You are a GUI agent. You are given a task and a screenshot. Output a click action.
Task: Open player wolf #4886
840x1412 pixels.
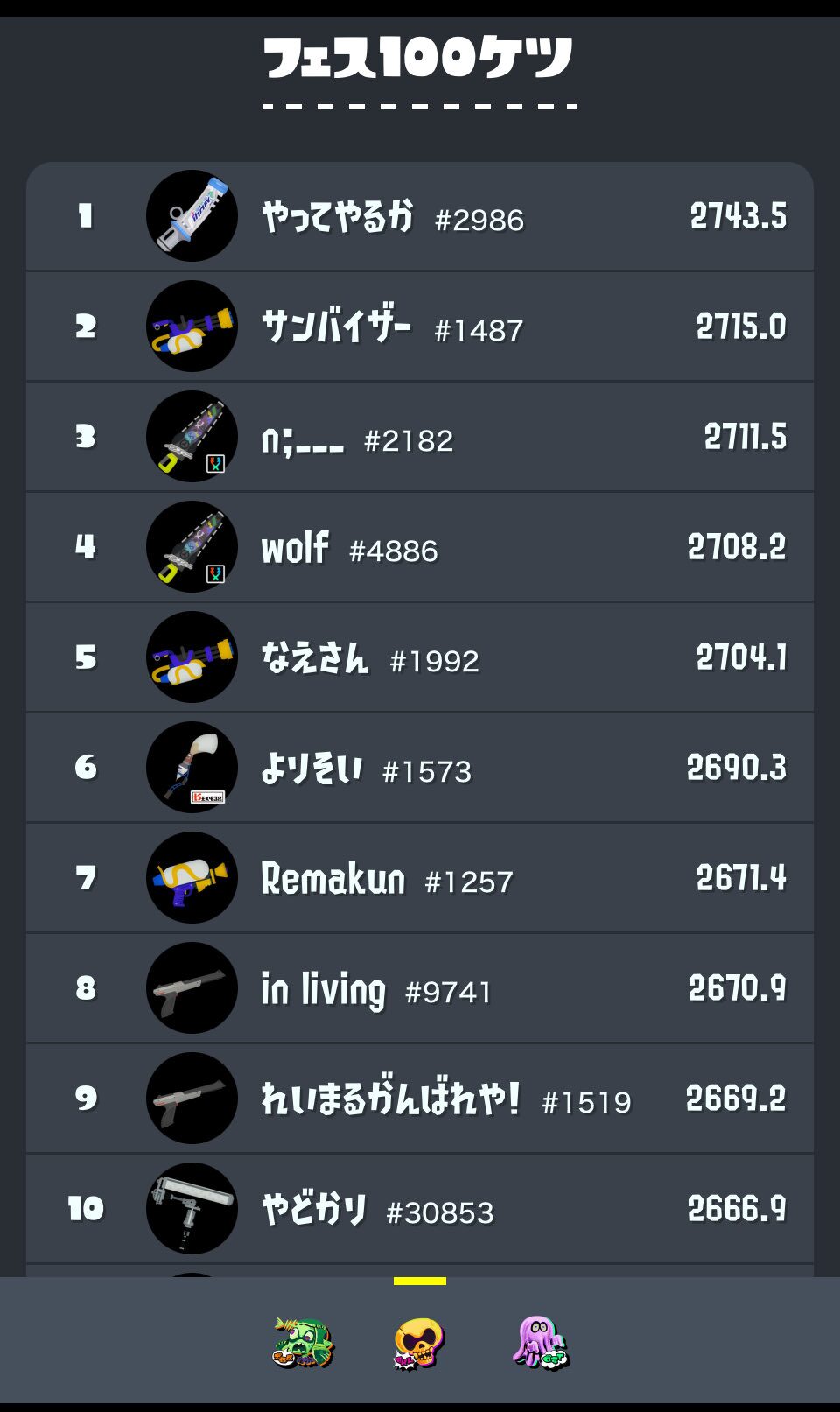[x=420, y=547]
